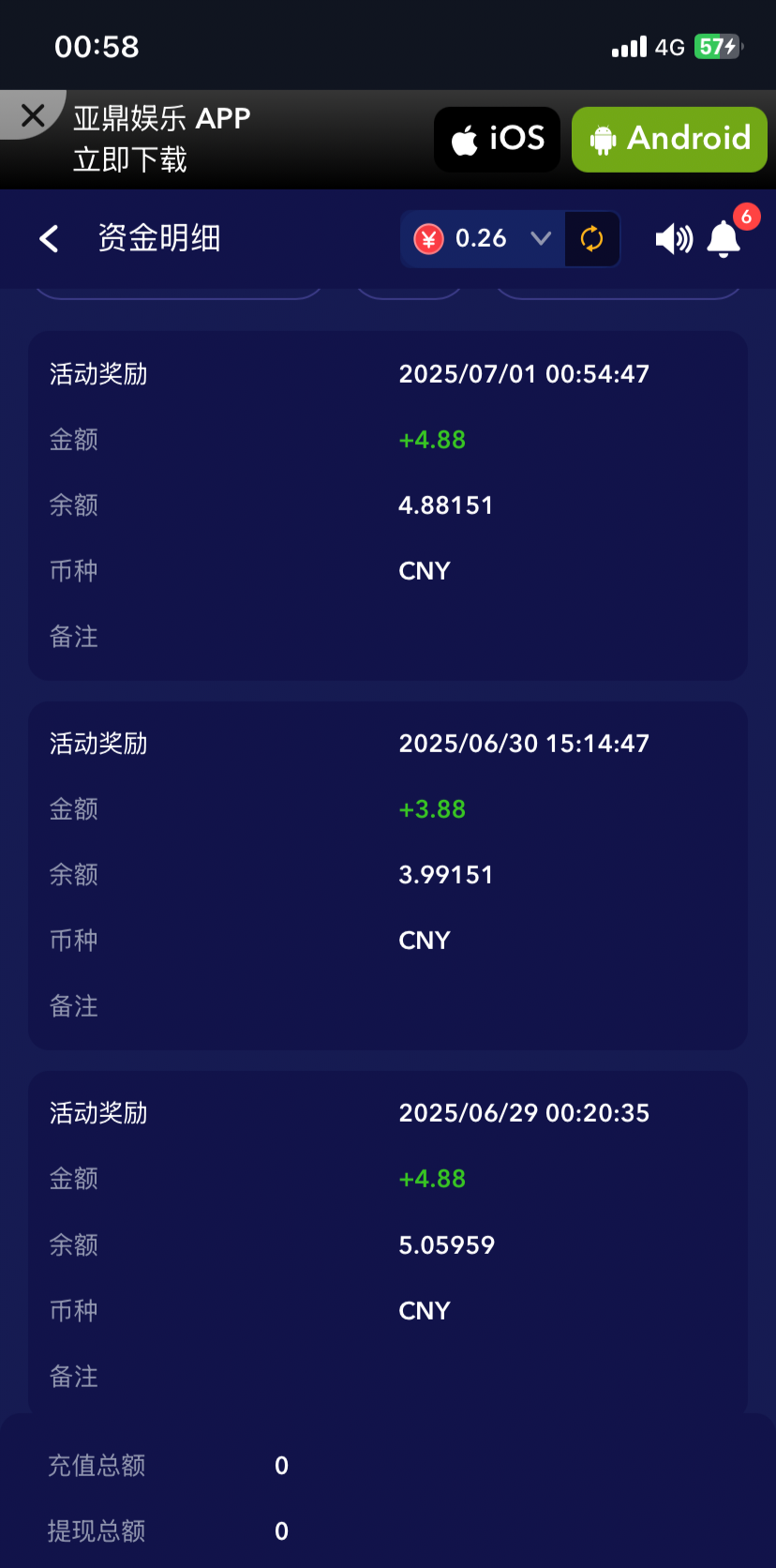
Task: Download the Android app
Action: pyautogui.click(x=669, y=139)
